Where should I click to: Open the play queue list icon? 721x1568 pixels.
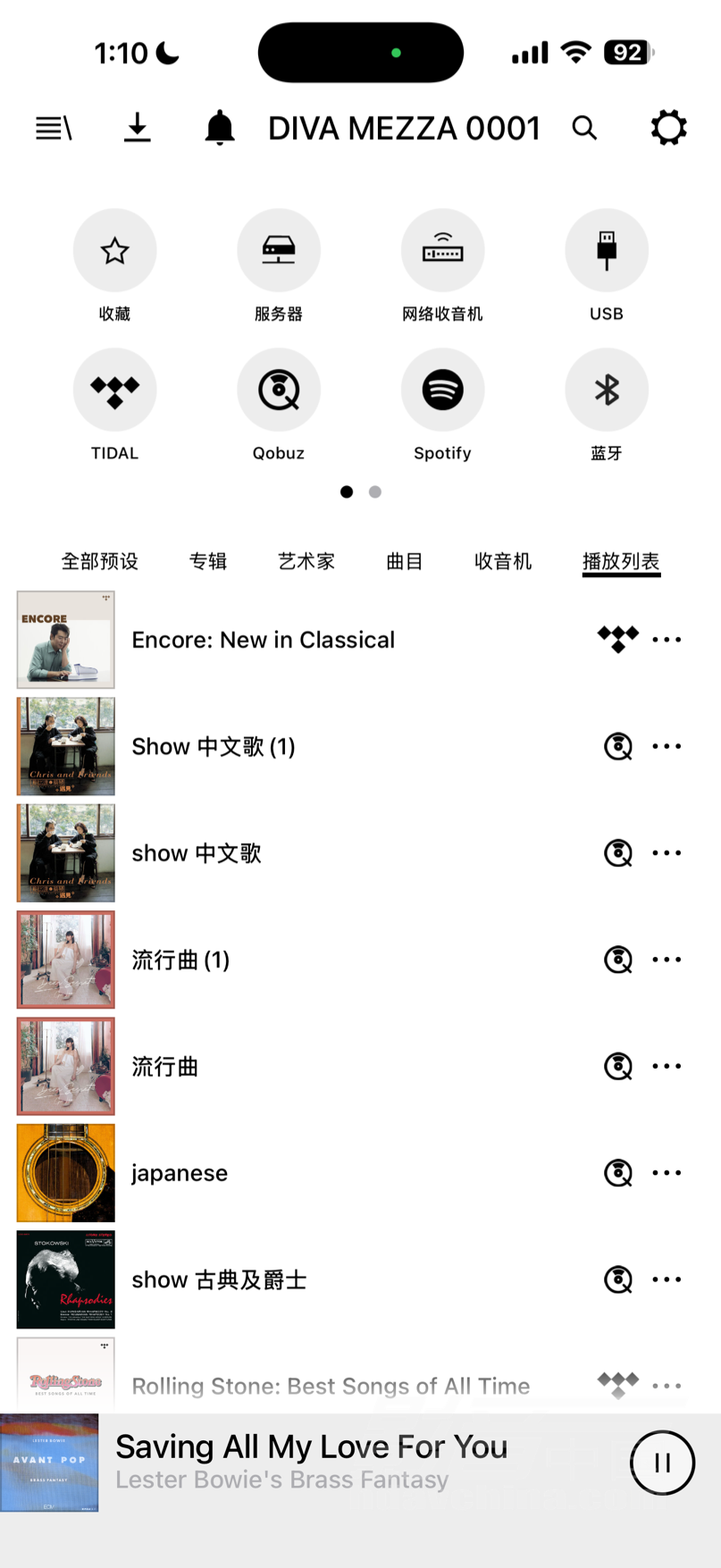[54, 129]
